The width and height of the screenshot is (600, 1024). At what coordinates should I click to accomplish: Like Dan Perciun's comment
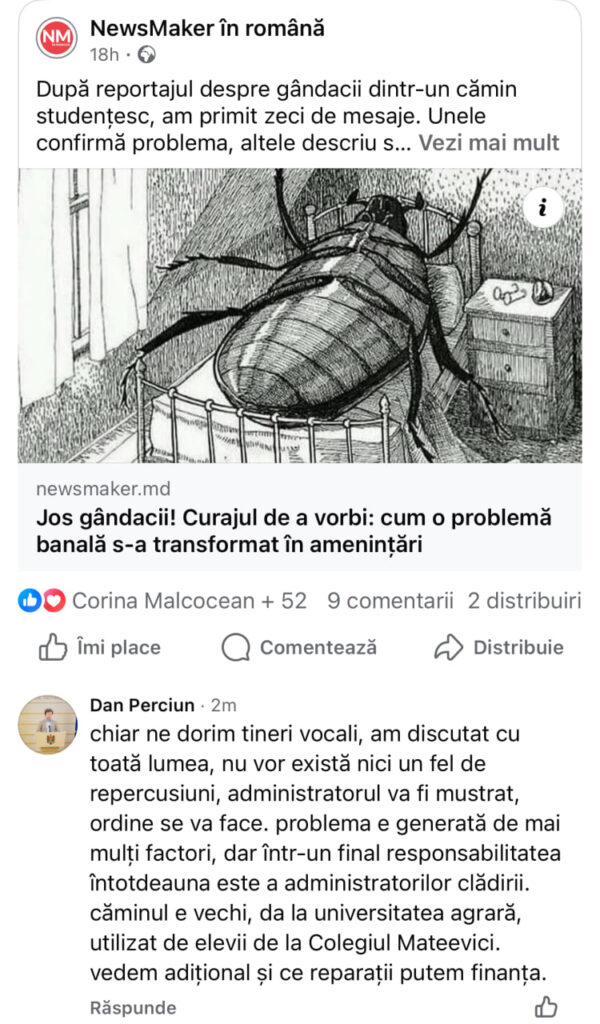click(546, 1006)
